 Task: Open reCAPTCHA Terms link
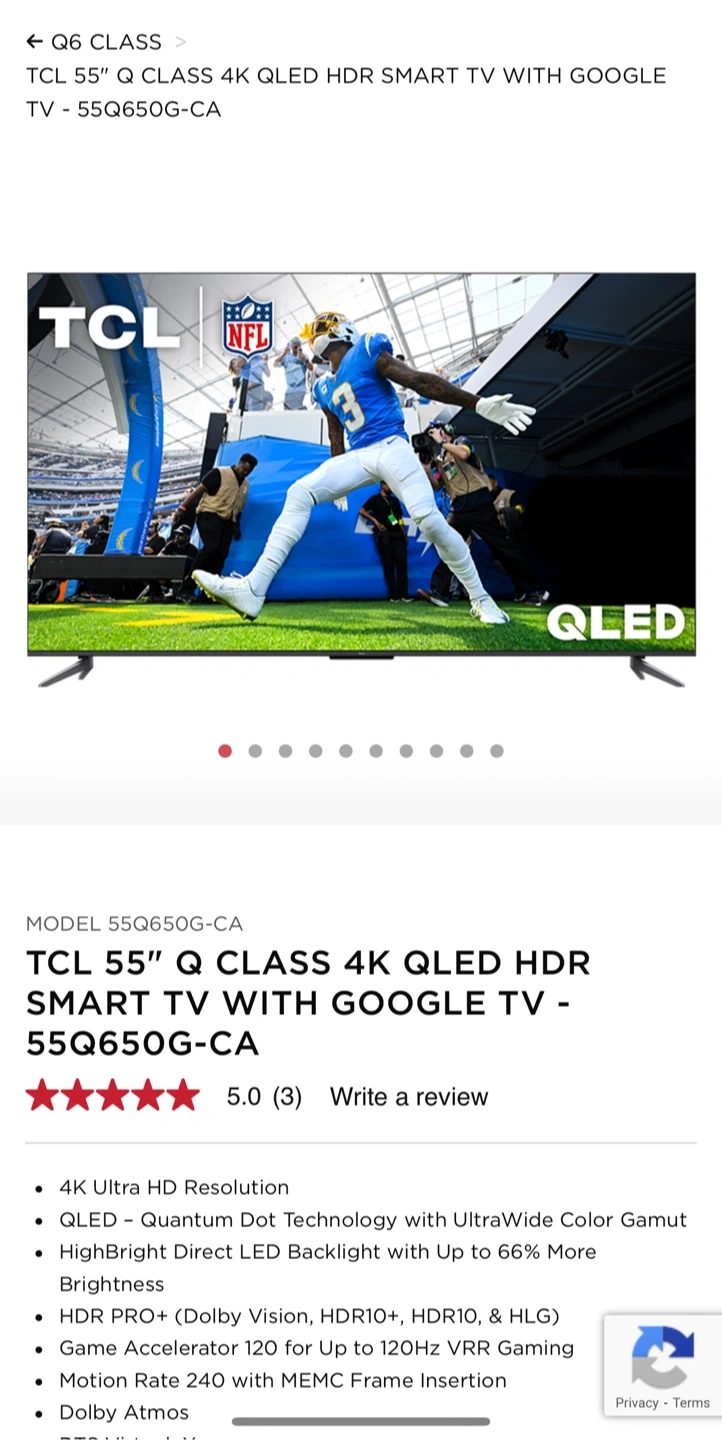tap(691, 1403)
